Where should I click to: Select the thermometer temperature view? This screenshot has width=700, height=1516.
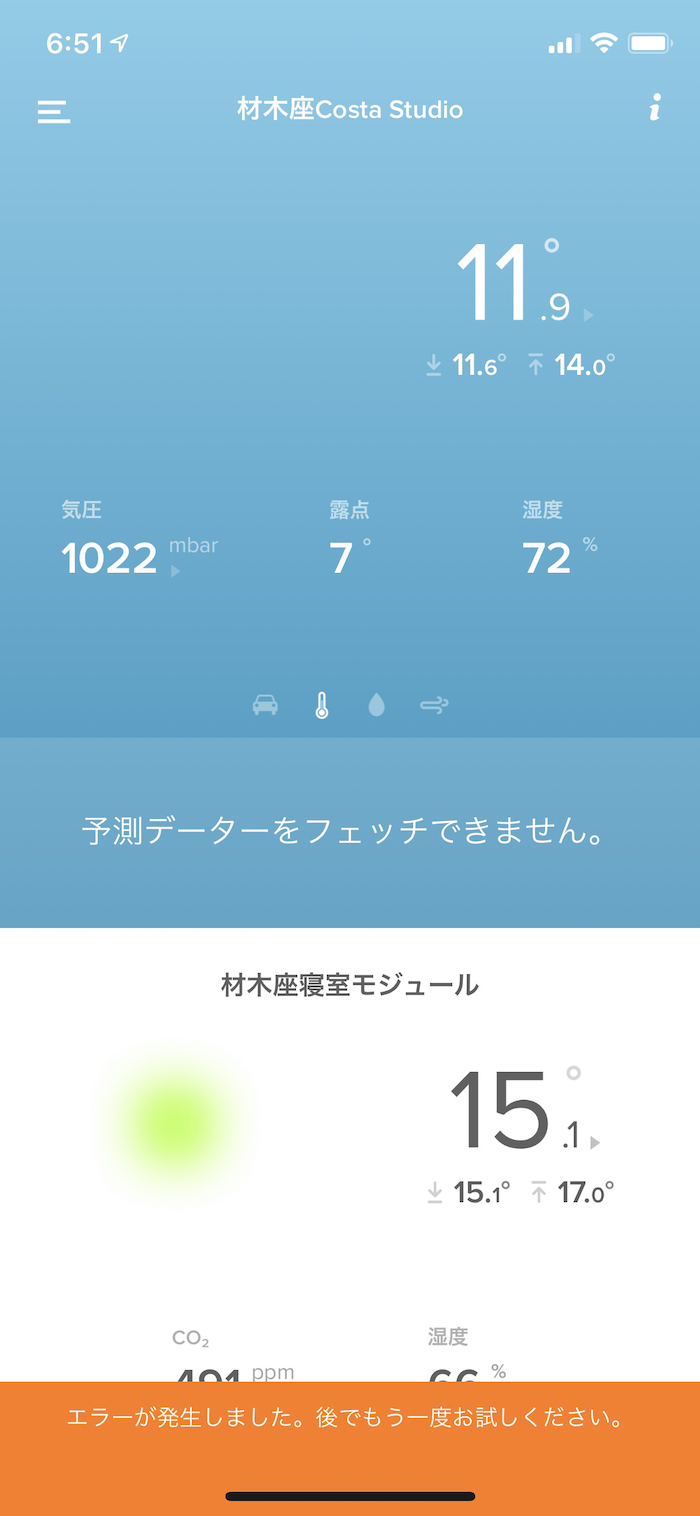pos(321,706)
